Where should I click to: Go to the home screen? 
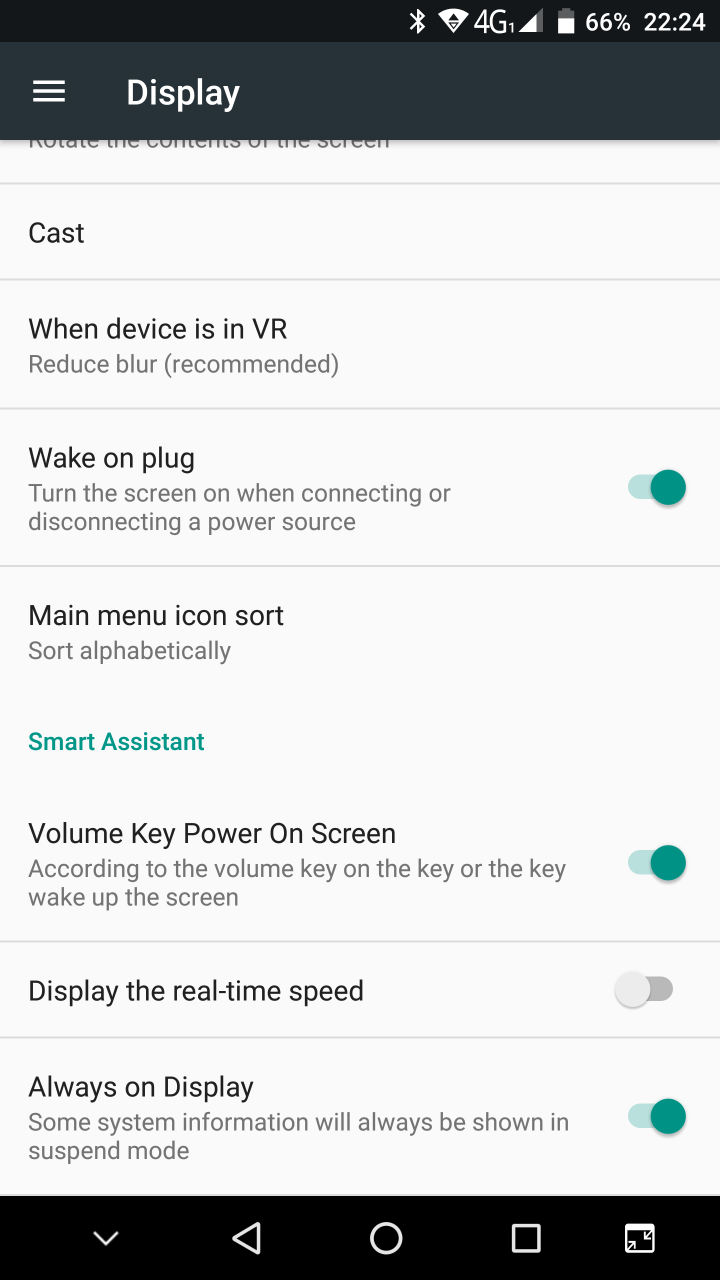(386, 1238)
